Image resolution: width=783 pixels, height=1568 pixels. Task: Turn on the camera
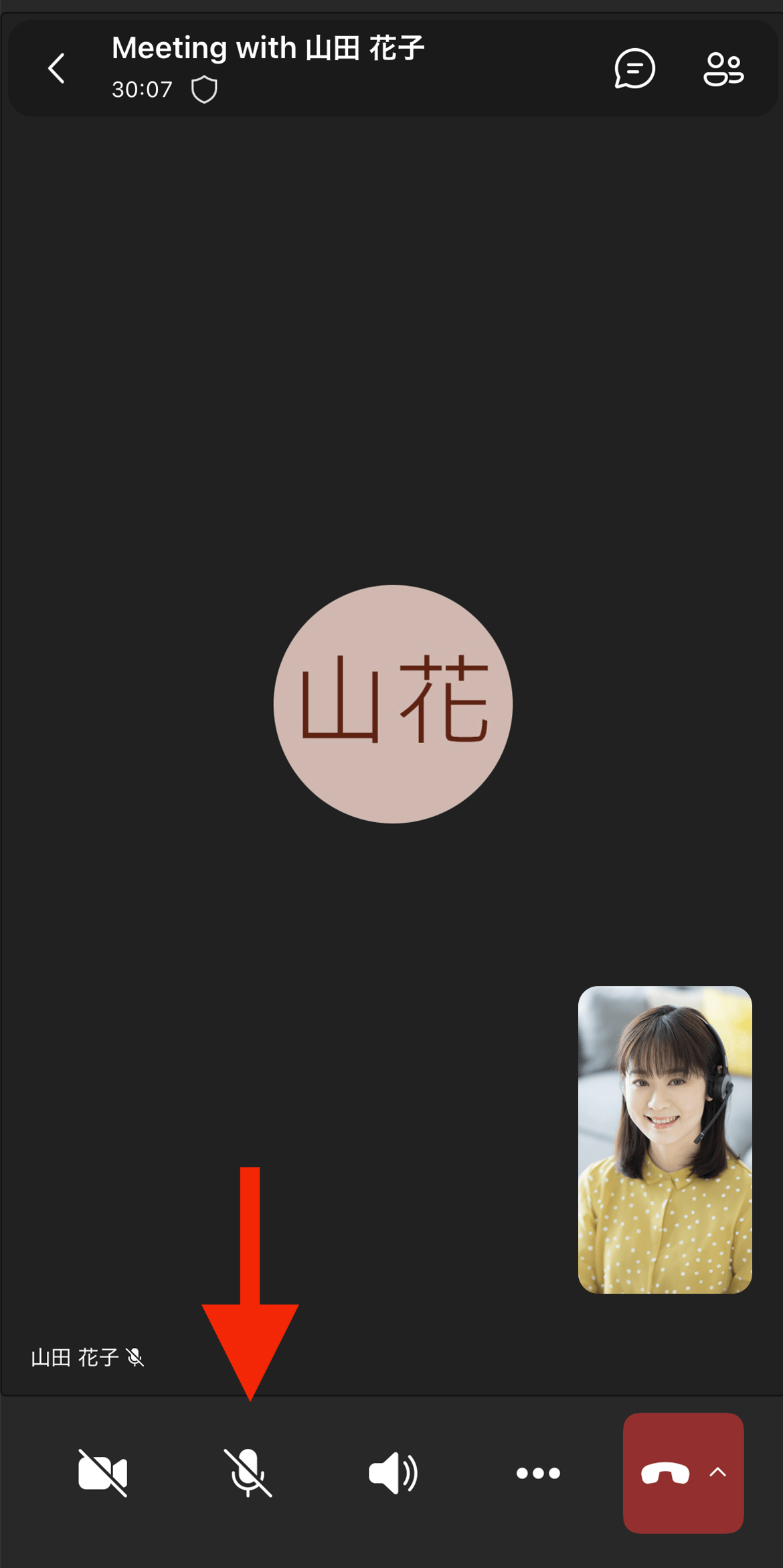point(102,1472)
